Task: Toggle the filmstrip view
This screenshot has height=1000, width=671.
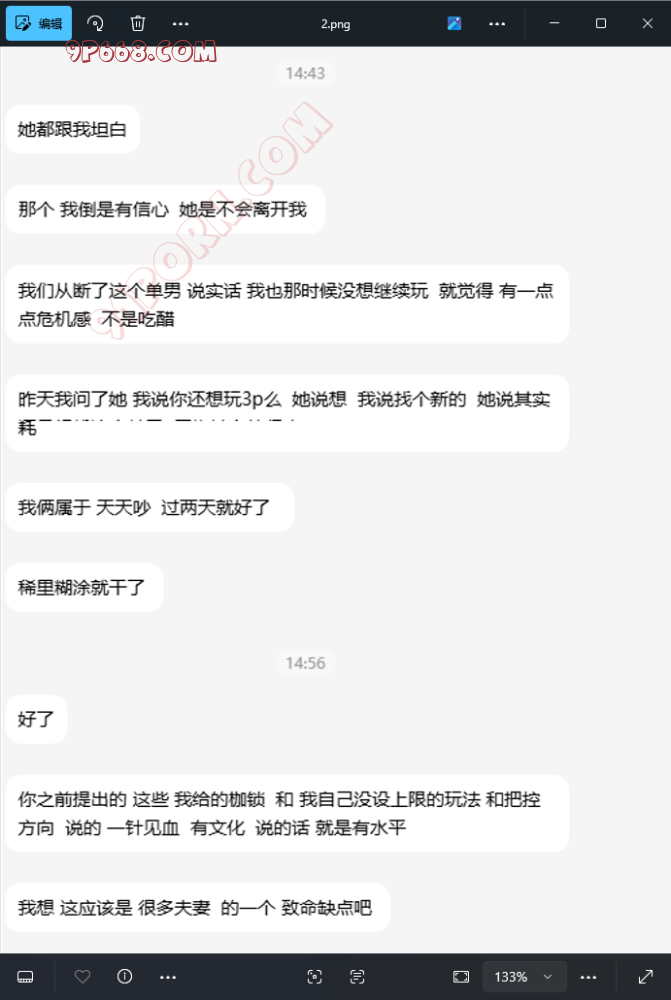Action: pos(26,976)
